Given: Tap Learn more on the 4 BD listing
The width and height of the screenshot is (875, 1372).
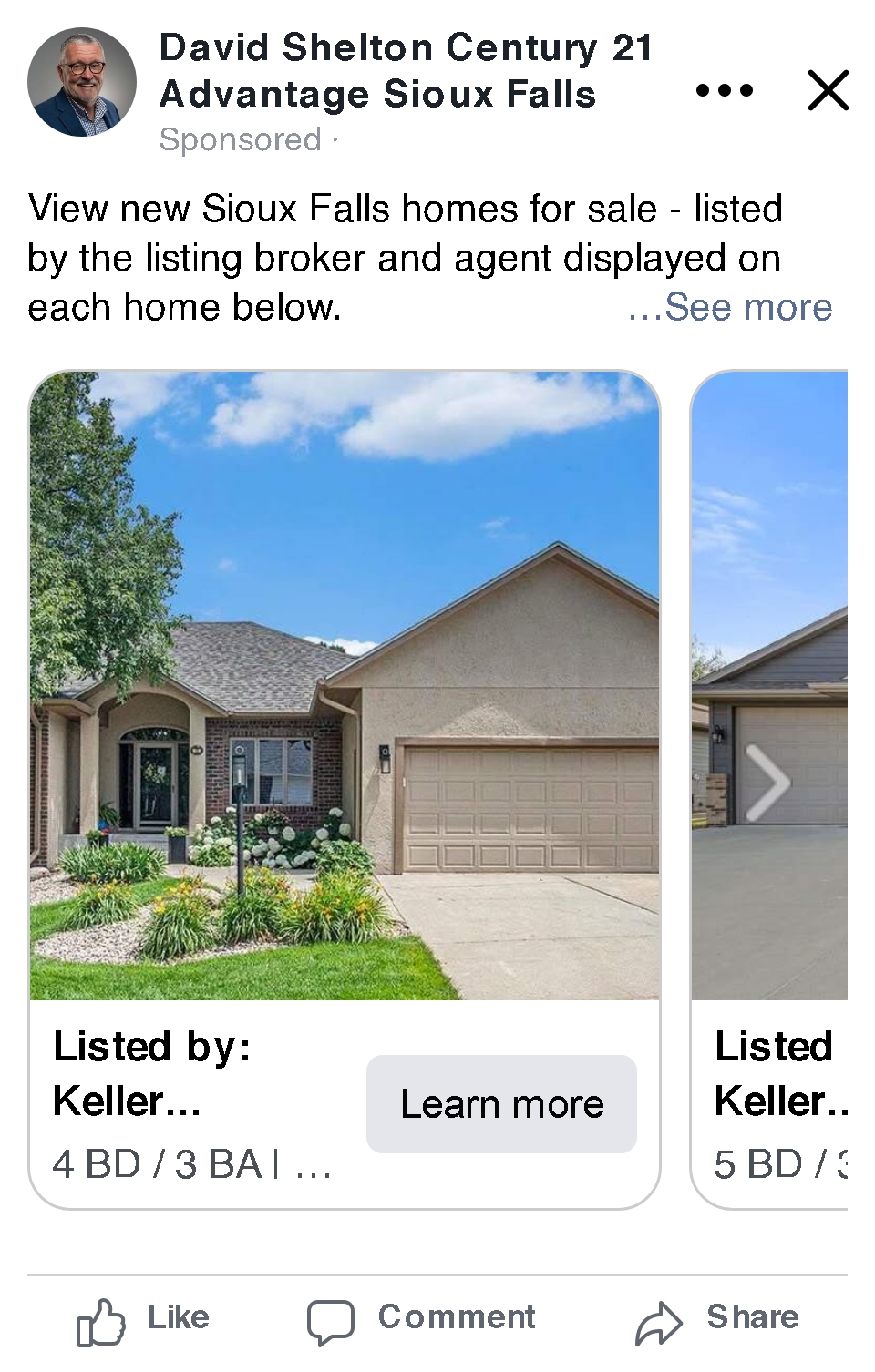Looking at the screenshot, I should point(501,1104).
